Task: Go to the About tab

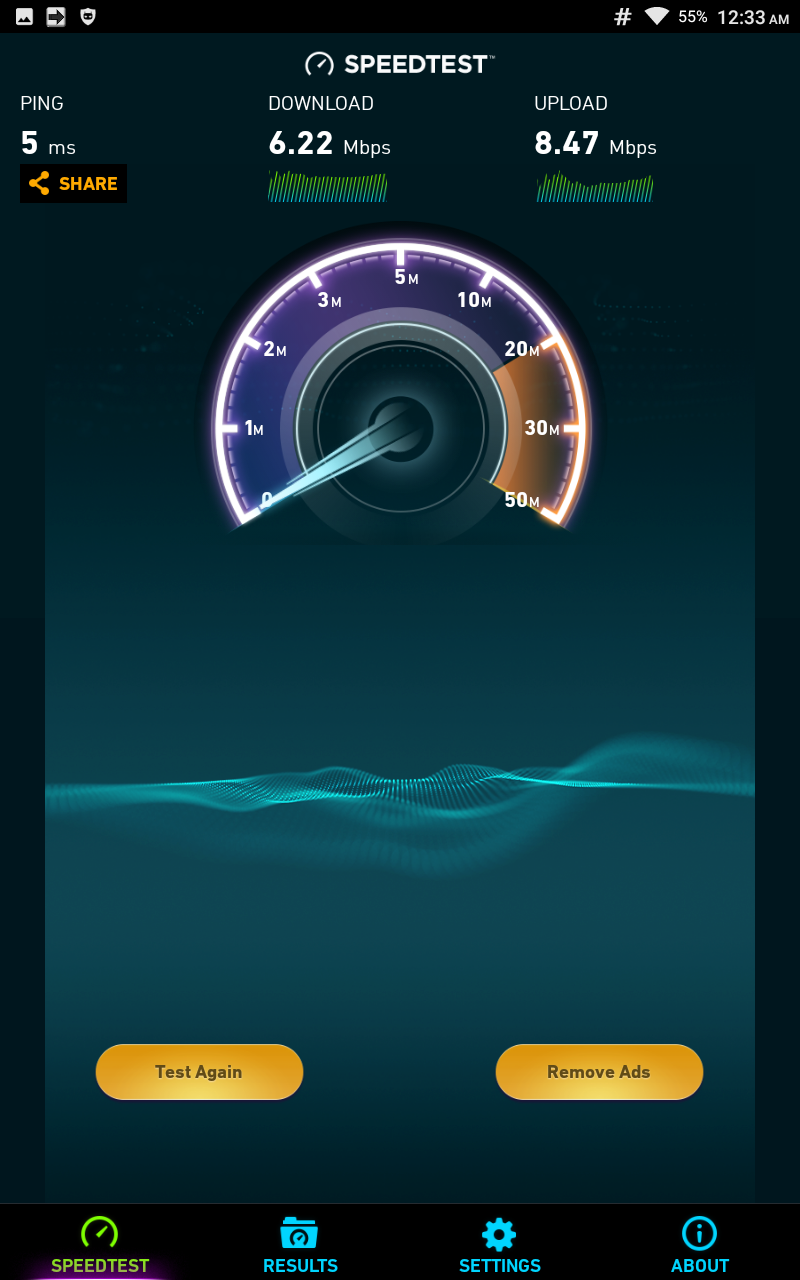Action: pos(700,1243)
